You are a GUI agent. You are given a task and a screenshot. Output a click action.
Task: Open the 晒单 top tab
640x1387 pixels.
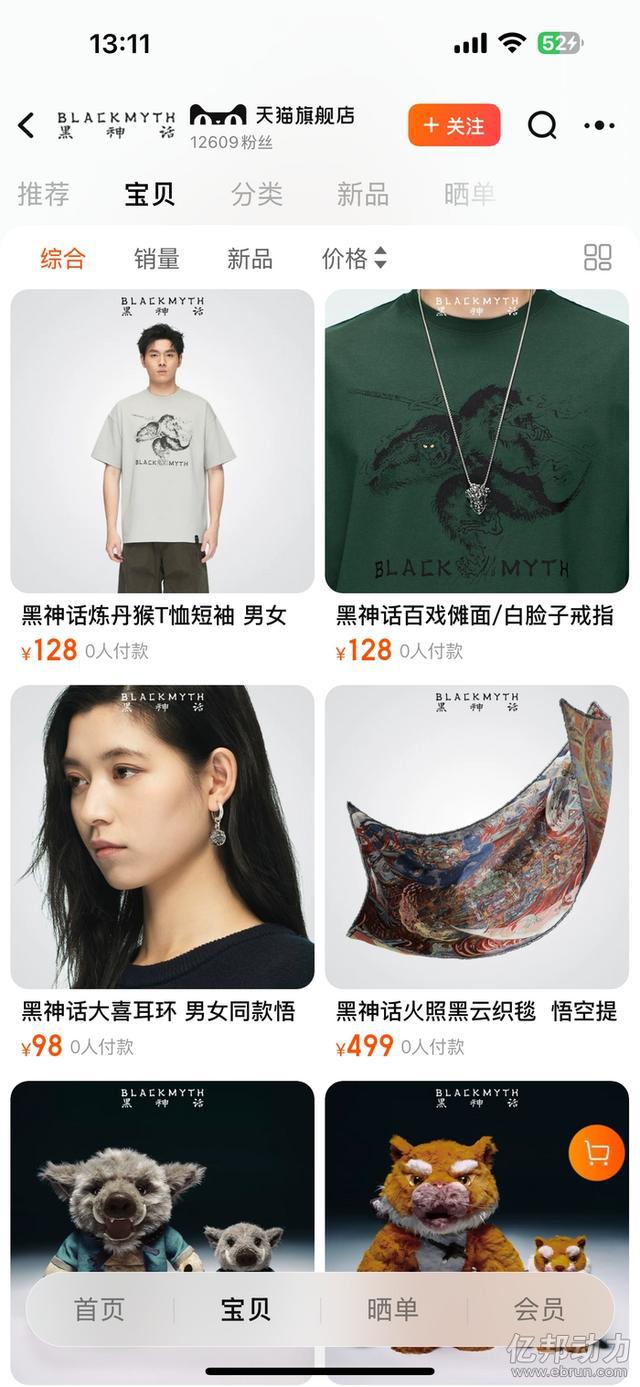[469, 194]
